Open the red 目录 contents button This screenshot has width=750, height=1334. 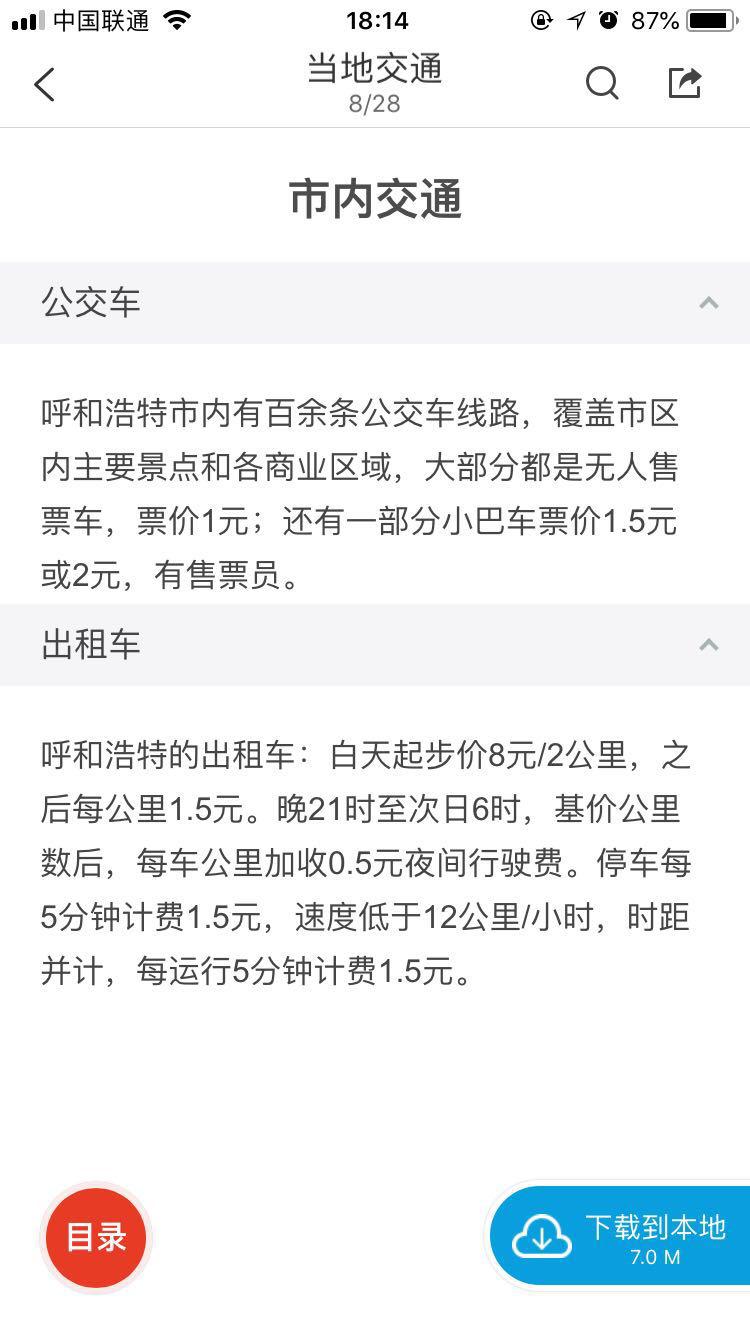pyautogui.click(x=93, y=1237)
